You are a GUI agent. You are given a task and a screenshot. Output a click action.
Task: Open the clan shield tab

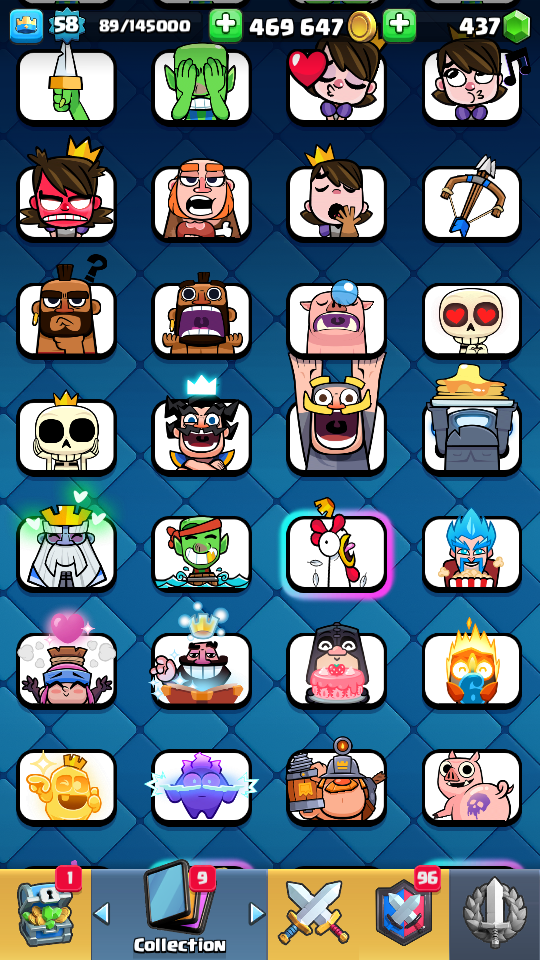point(403,911)
